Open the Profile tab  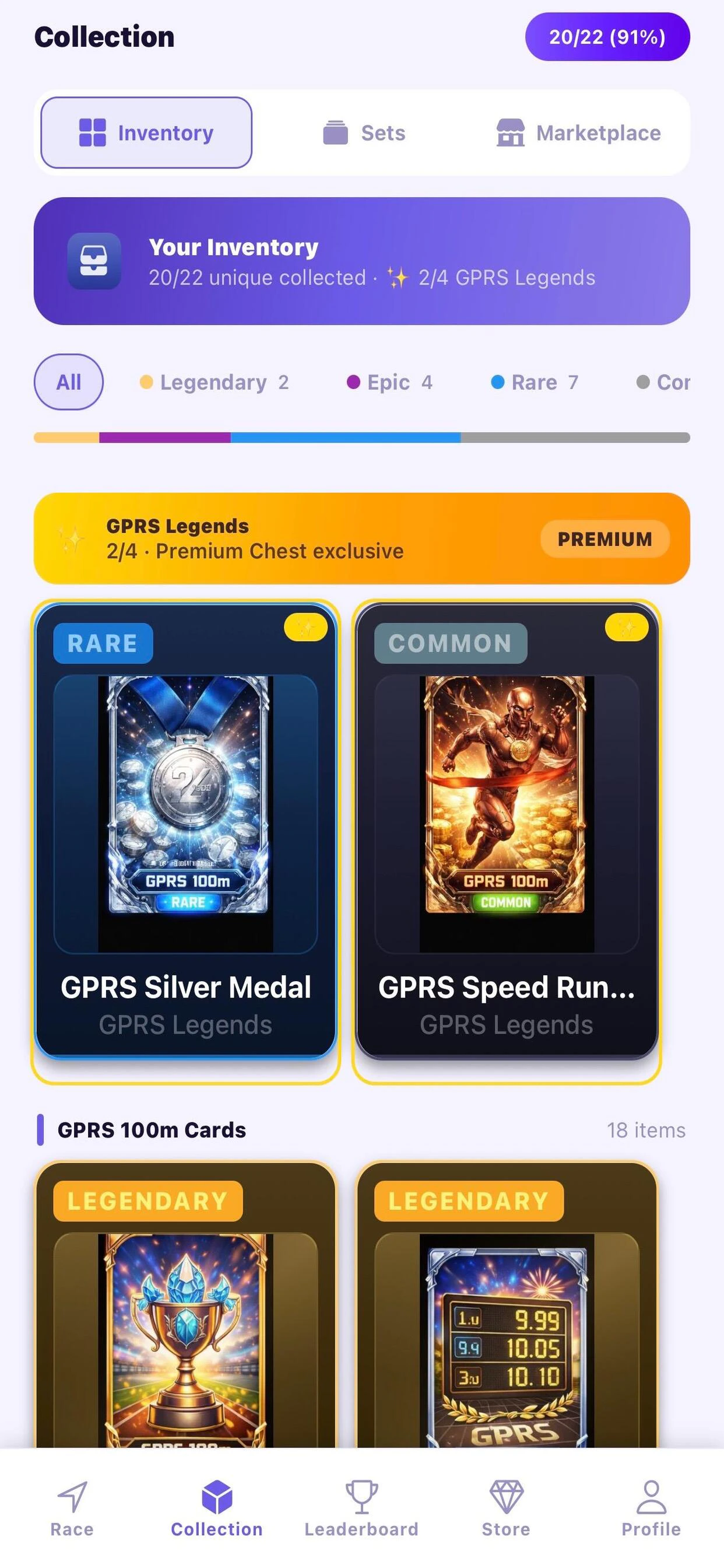coord(651,1508)
